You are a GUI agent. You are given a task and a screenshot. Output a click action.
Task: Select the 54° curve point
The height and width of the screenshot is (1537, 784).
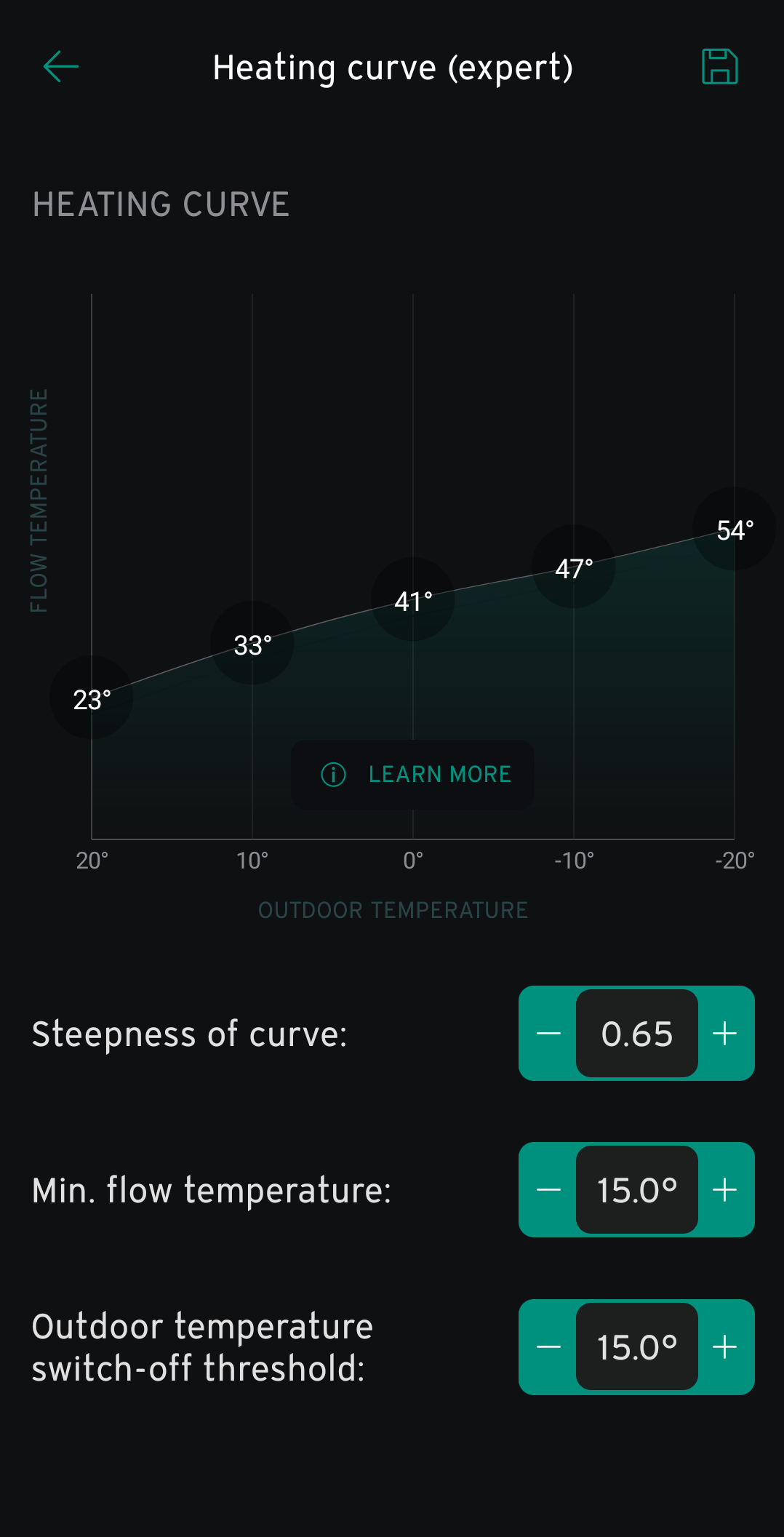735,529
